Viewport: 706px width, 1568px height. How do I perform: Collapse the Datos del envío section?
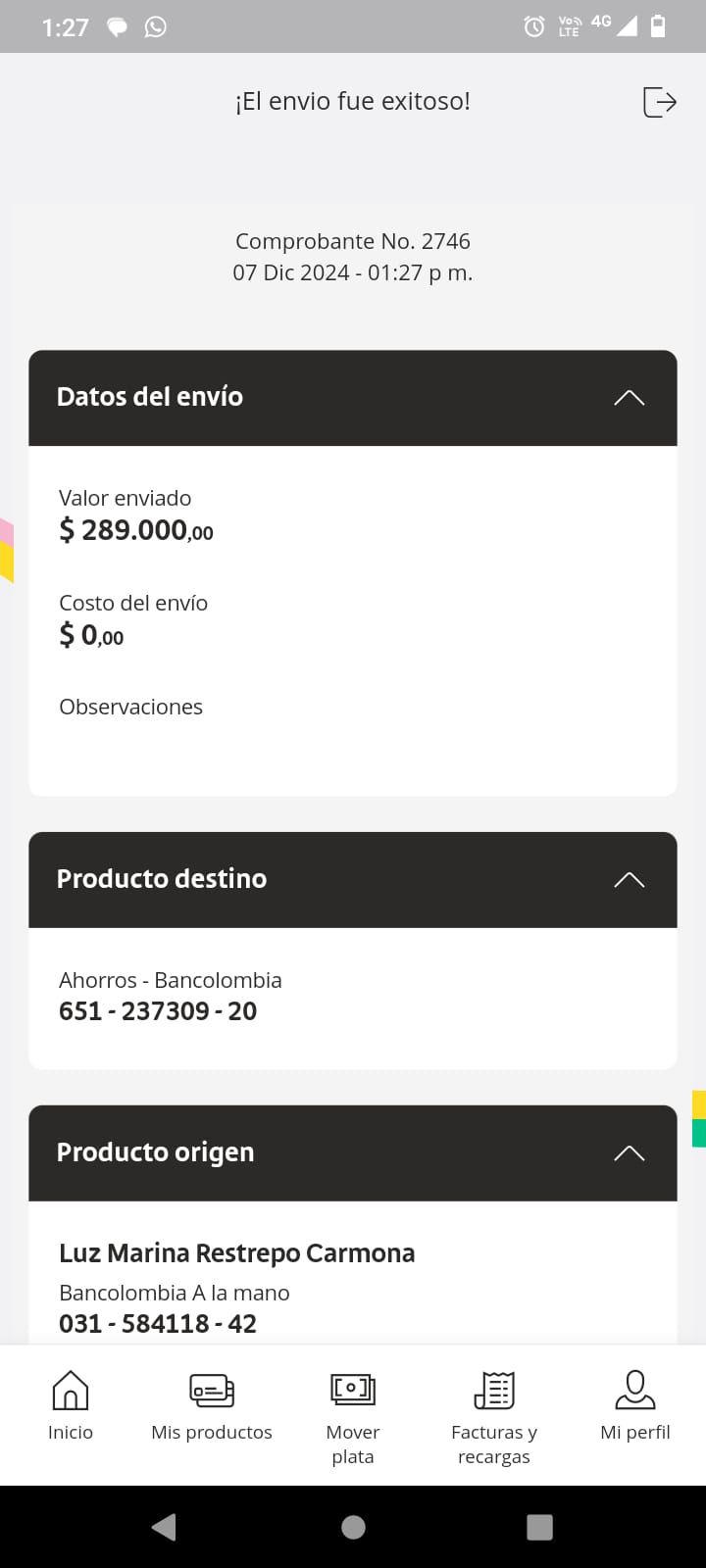629,398
